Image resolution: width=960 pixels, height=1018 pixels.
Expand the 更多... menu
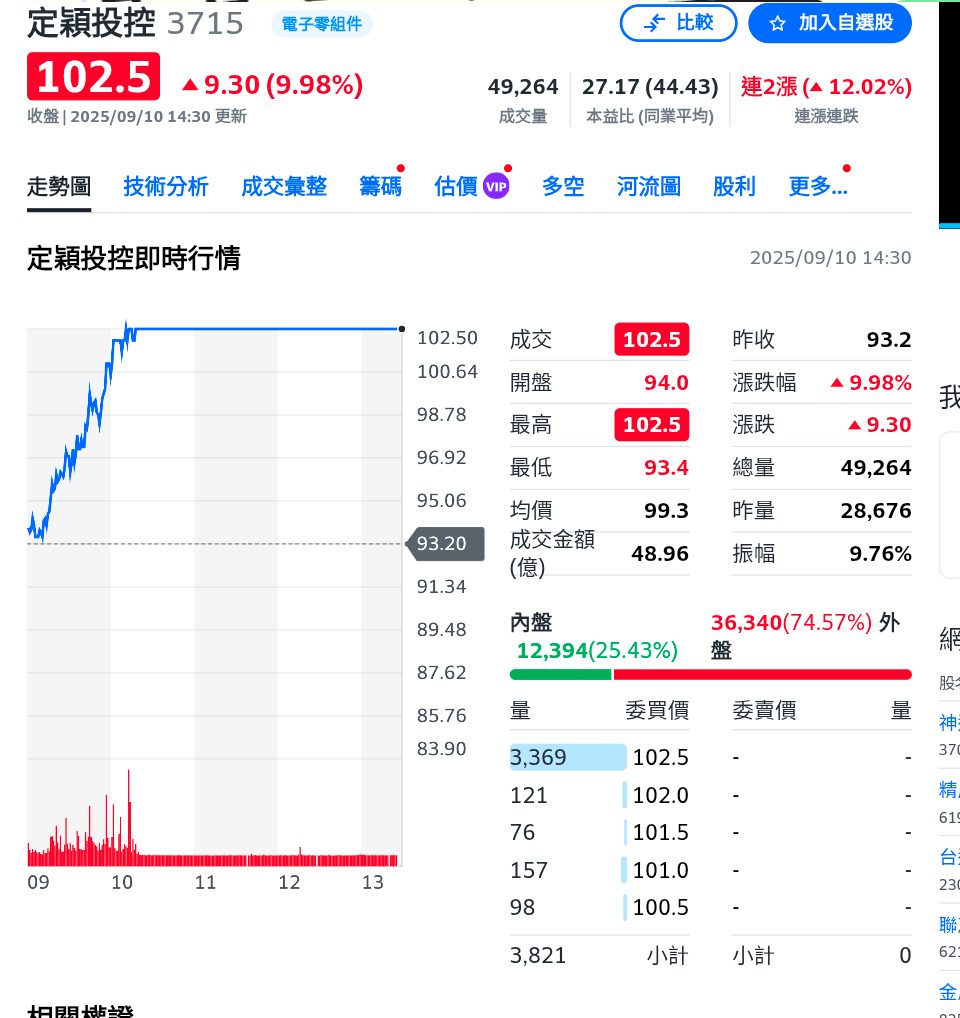coord(817,186)
